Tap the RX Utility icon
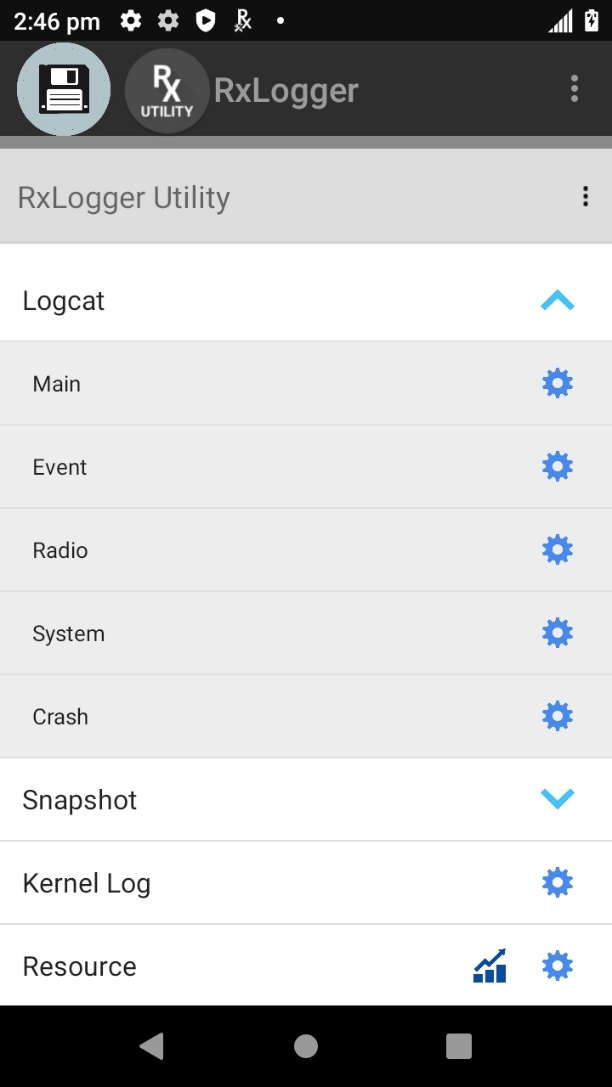612x1087 pixels. coord(167,90)
